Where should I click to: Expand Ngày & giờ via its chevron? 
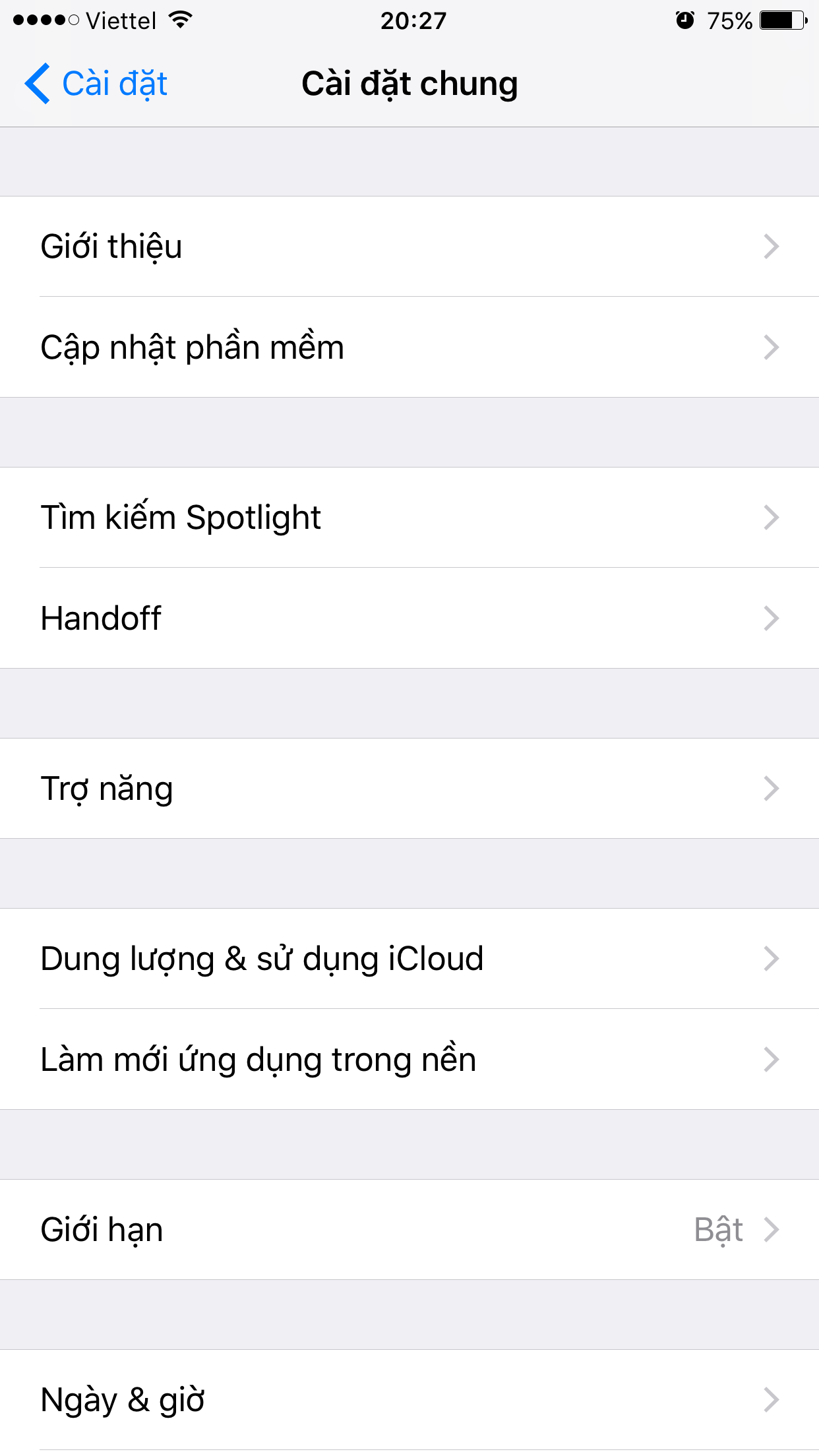(x=772, y=1399)
